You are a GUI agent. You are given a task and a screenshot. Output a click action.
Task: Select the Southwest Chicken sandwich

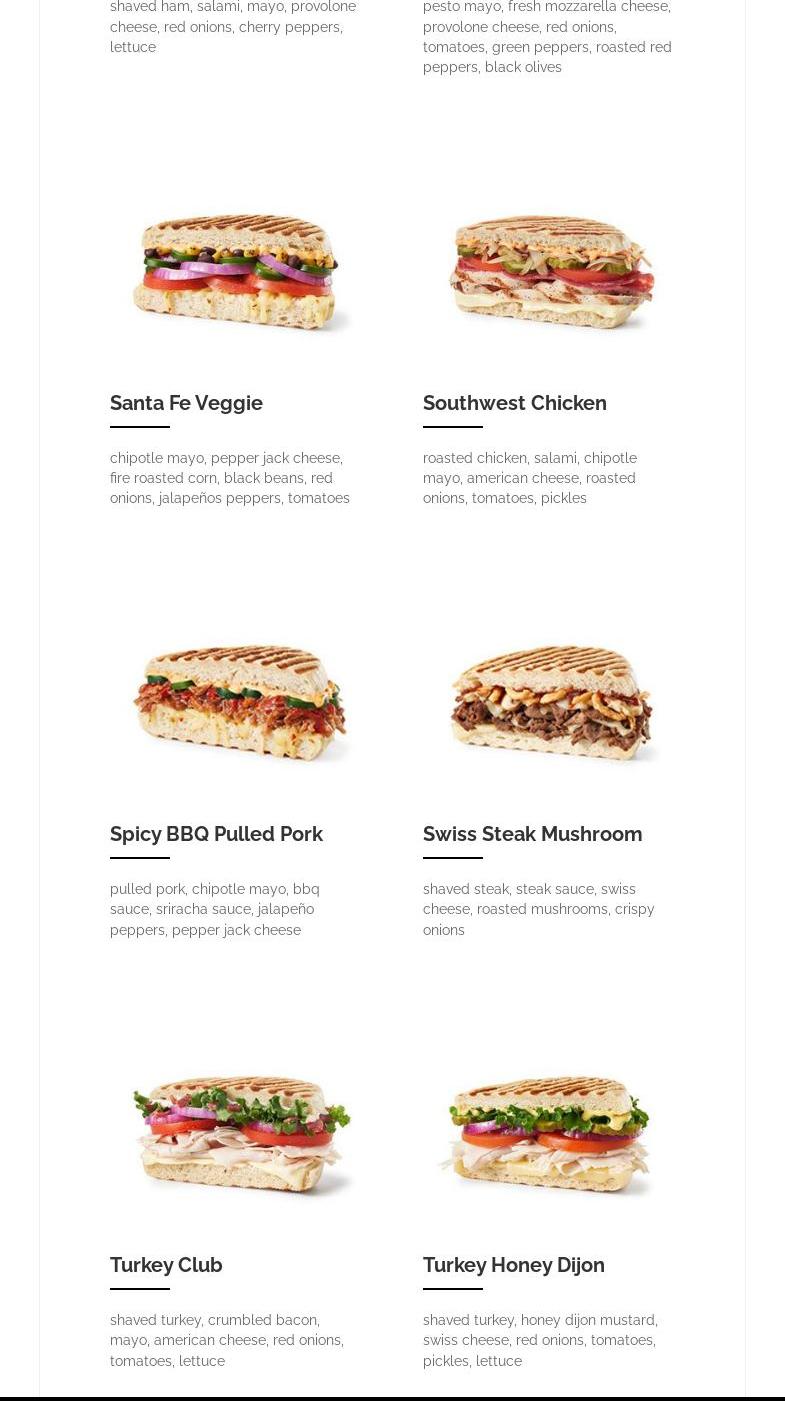tap(514, 403)
